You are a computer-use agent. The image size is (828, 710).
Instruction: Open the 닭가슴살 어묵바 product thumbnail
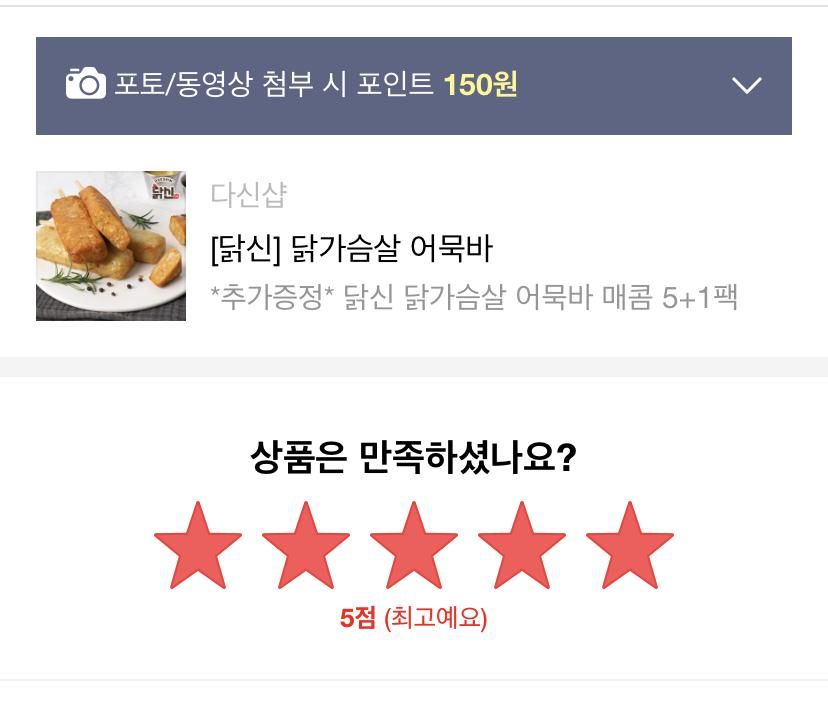(111, 246)
